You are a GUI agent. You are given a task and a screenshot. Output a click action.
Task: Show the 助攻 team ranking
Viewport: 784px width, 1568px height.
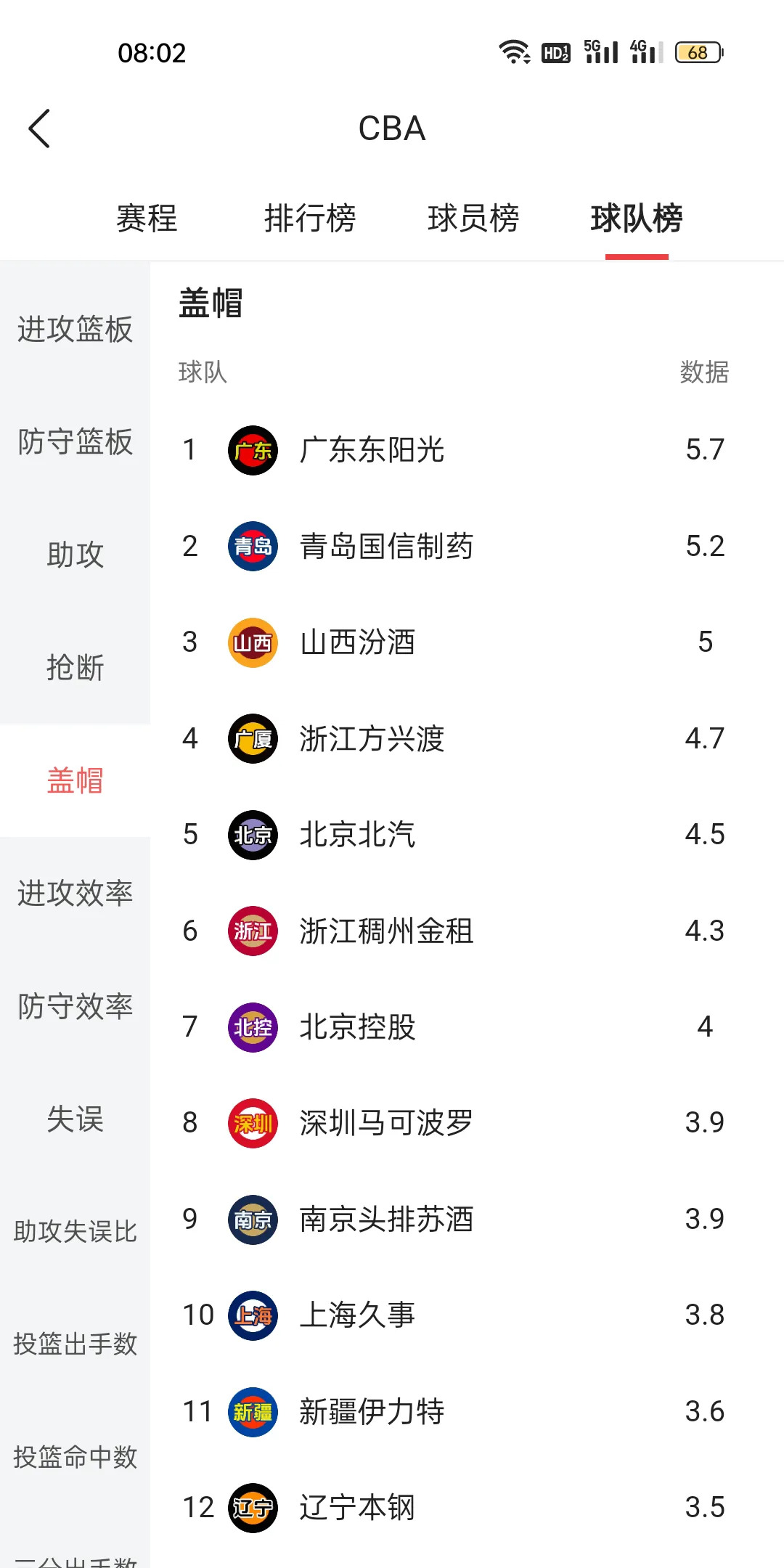[x=75, y=555]
